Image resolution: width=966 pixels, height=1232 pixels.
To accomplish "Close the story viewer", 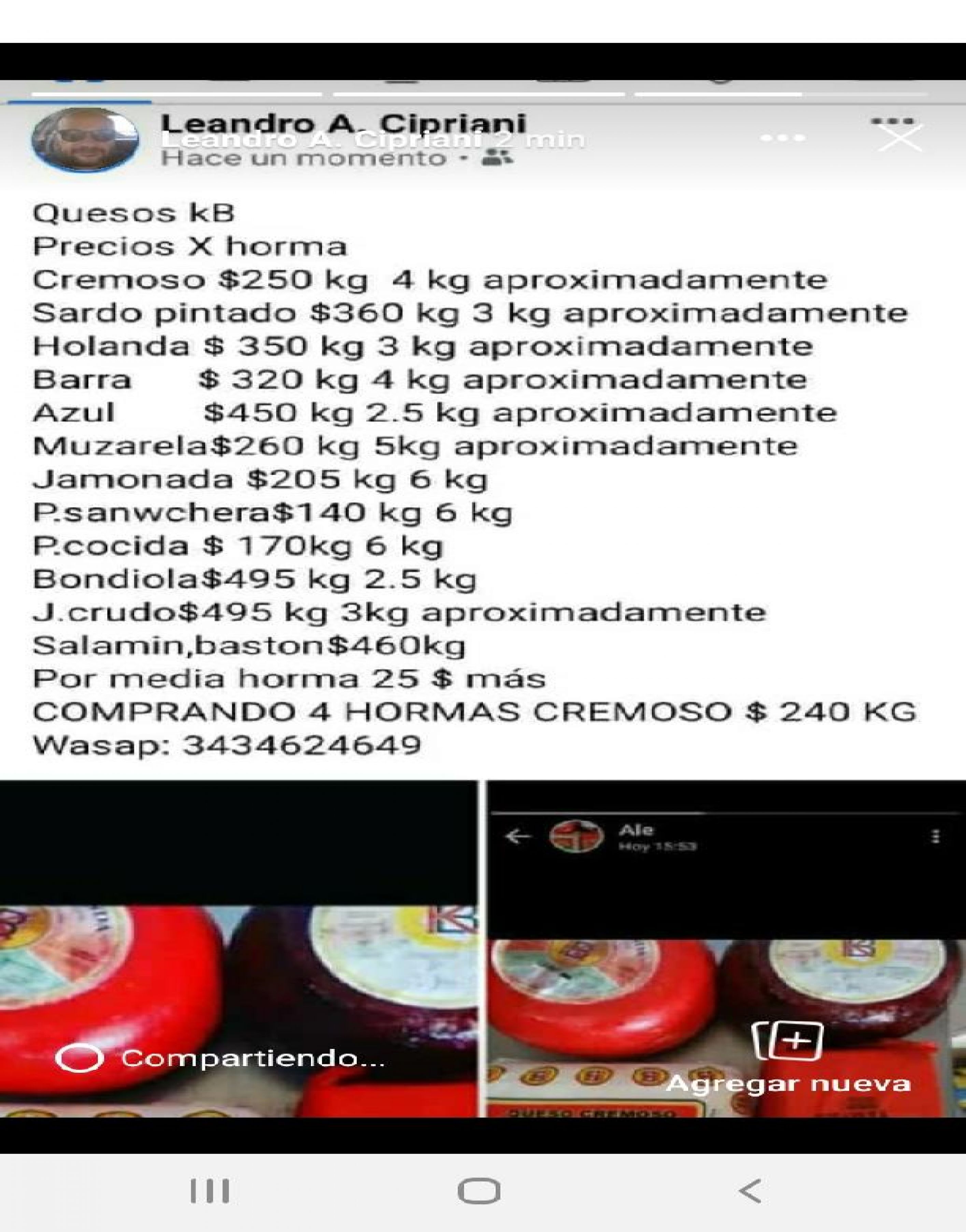I will (899, 139).
